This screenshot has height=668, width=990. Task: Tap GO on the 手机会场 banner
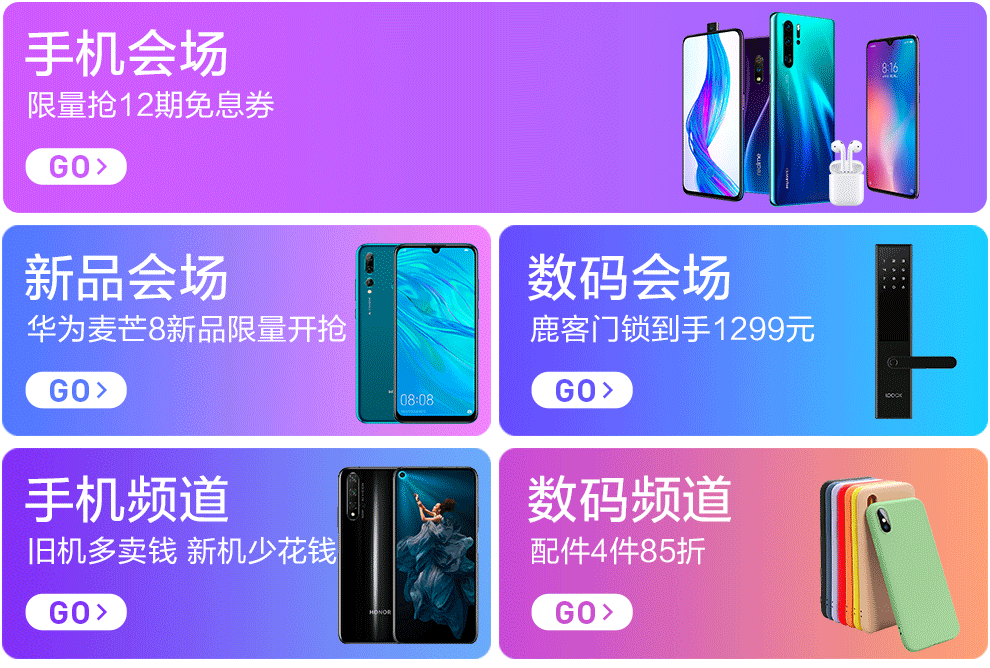tap(76, 167)
